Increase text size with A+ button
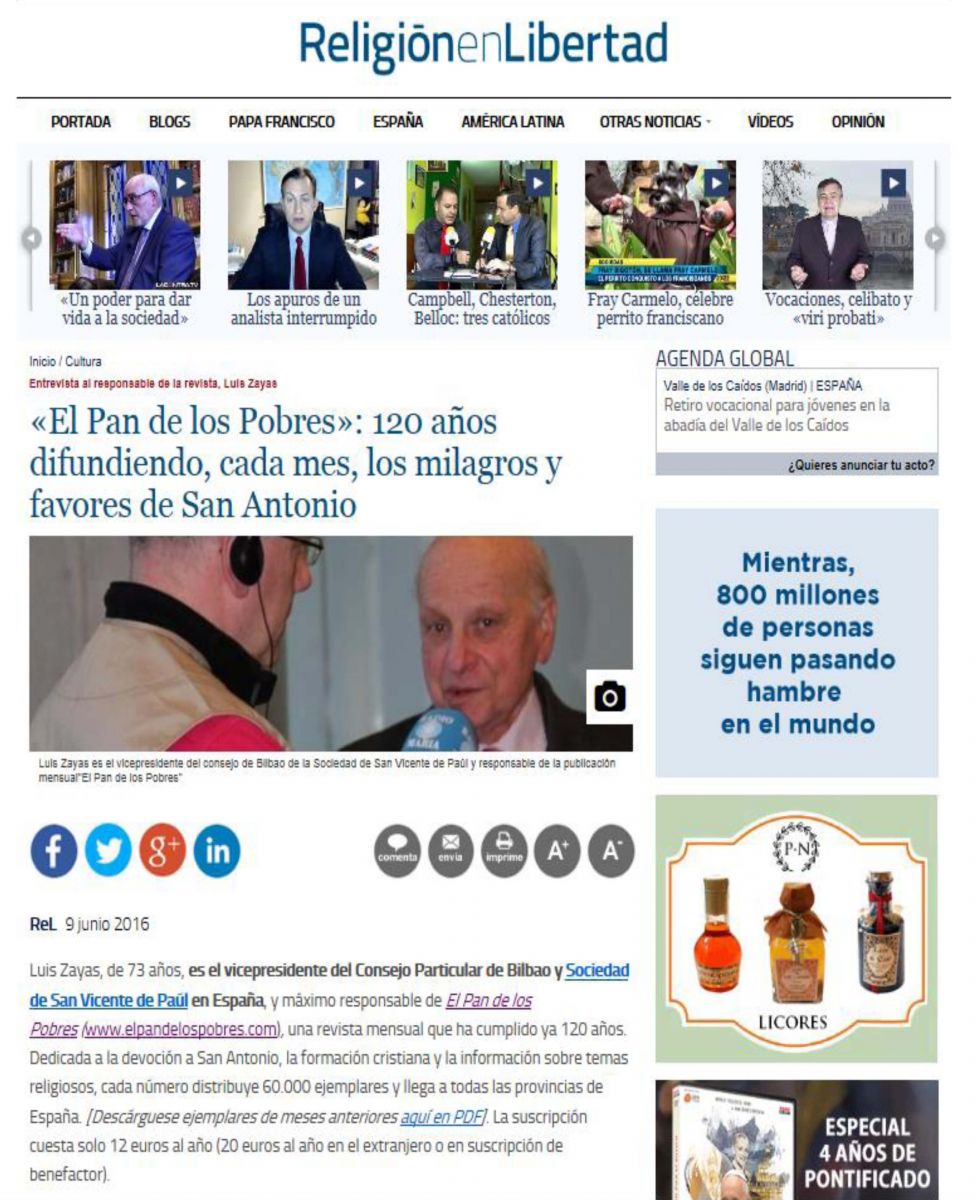The image size is (975, 1200). [557, 851]
